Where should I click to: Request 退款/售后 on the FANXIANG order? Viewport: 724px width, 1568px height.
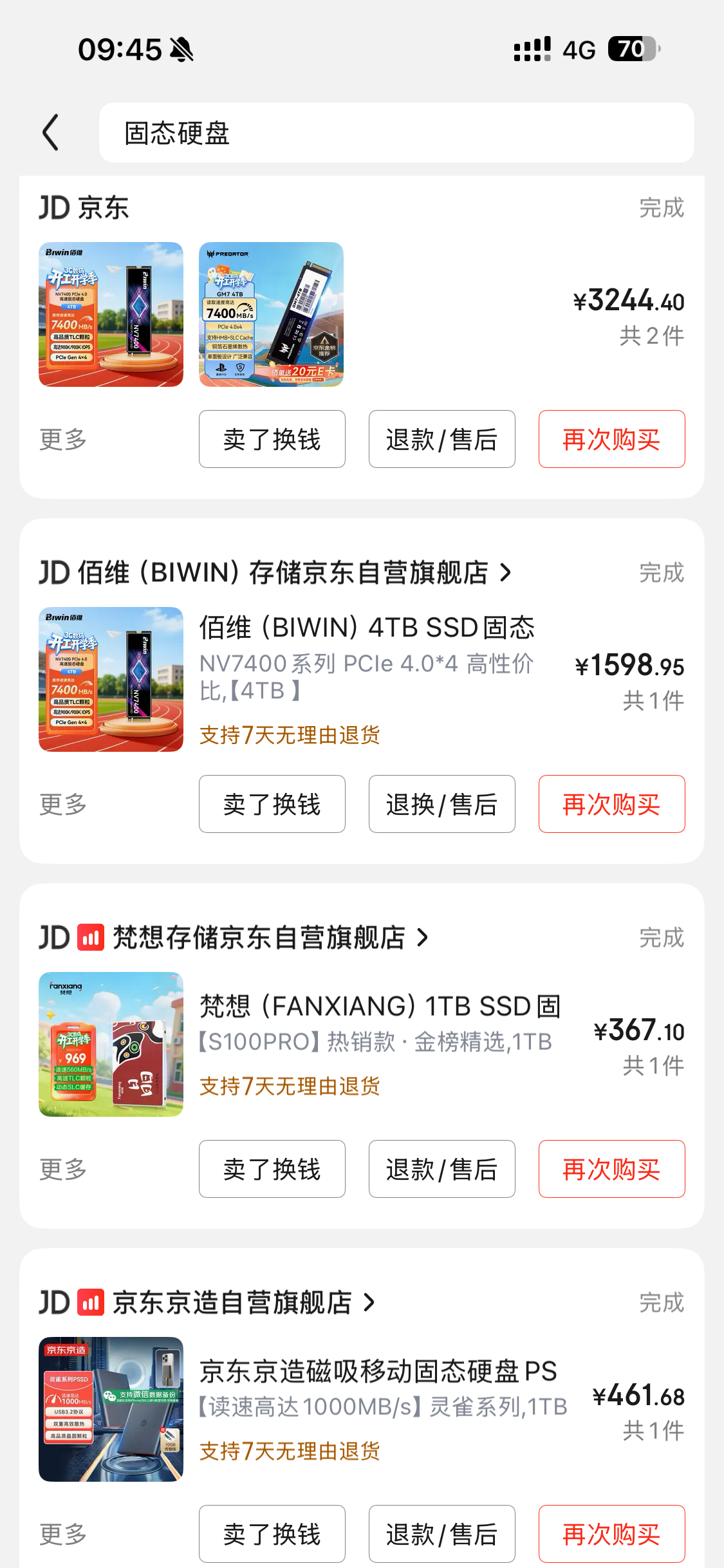pyautogui.click(x=441, y=1170)
